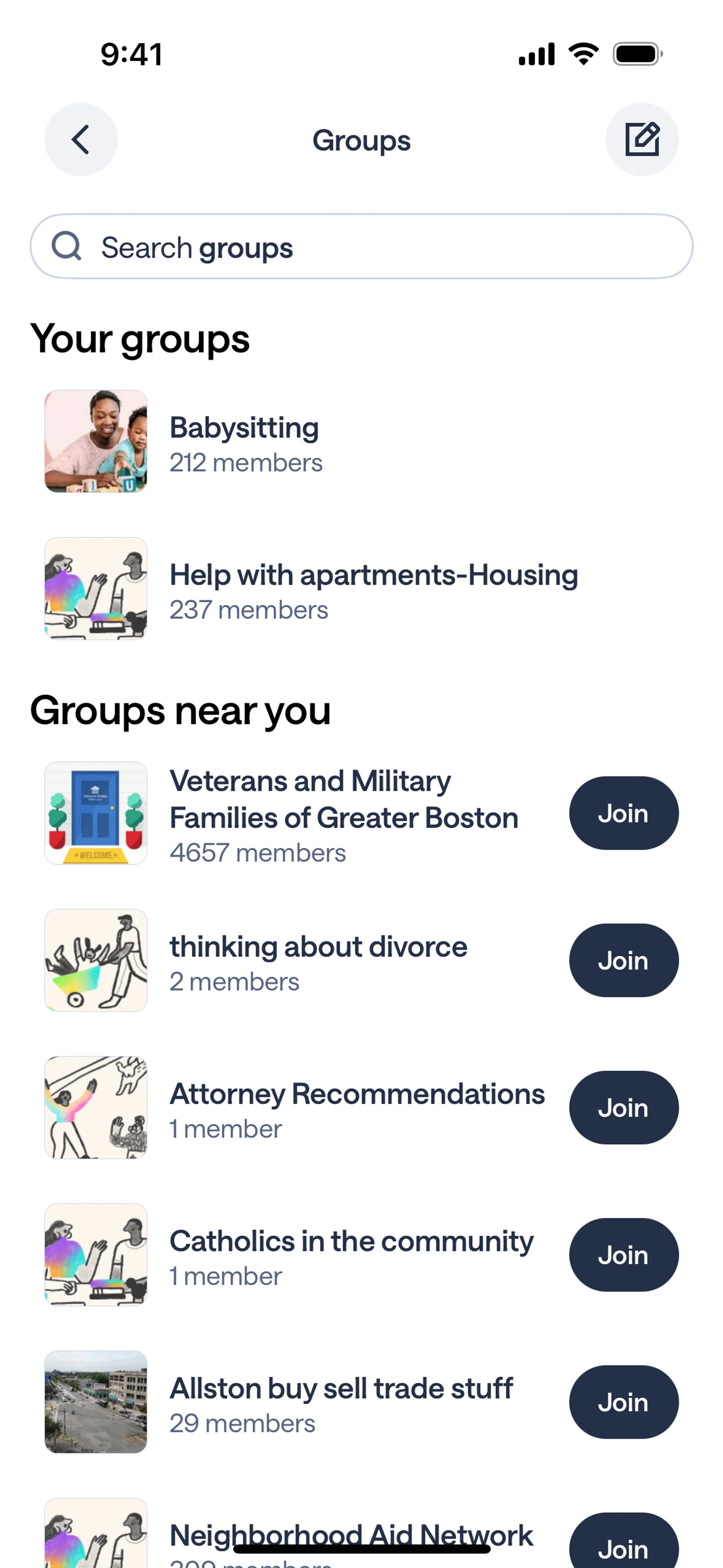Image resolution: width=723 pixels, height=1568 pixels.
Task: Join the Neighborhood Aid Network group
Action: tap(623, 1546)
